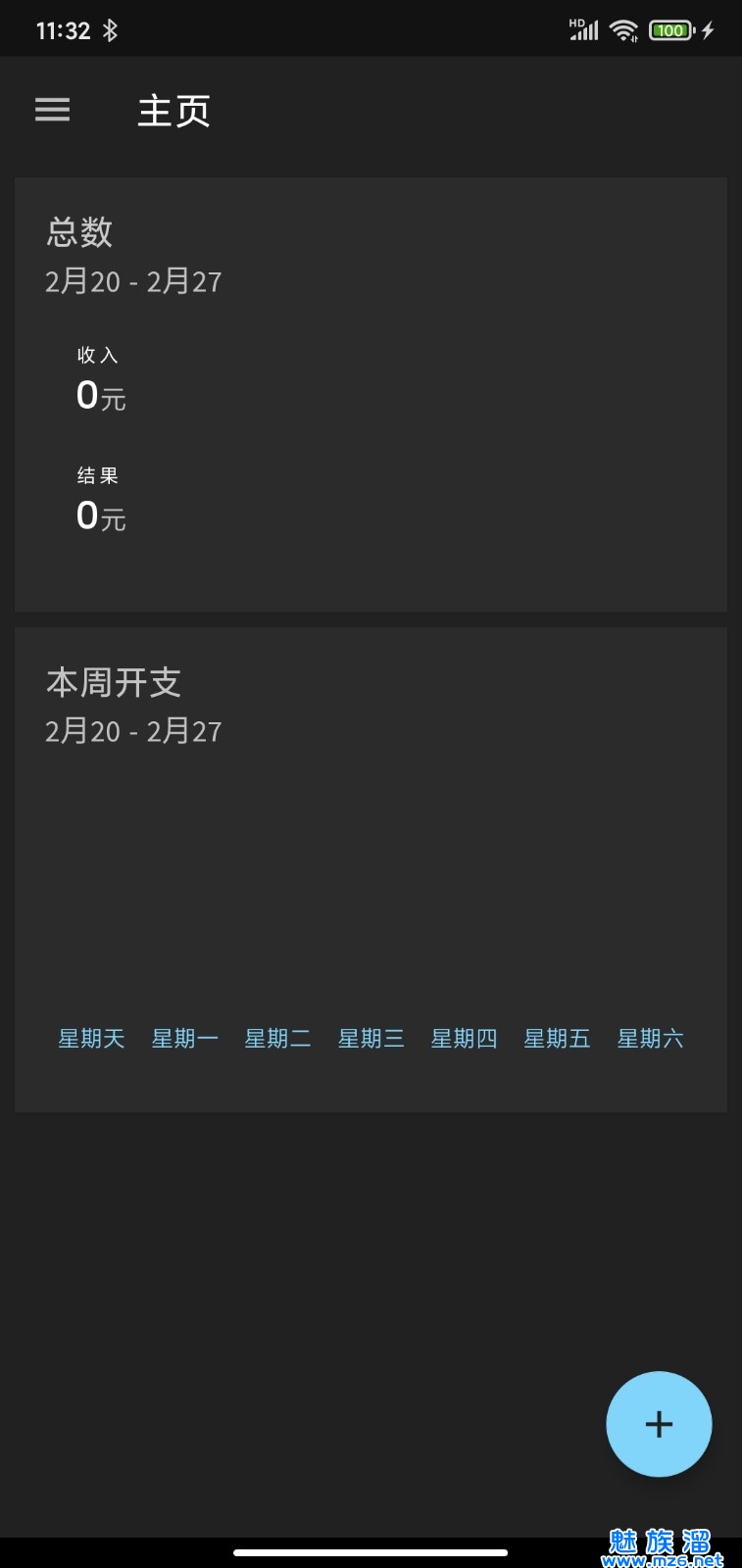Viewport: 742px width, 1568px height.
Task: Open the 总数 summary card
Action: pos(371,394)
